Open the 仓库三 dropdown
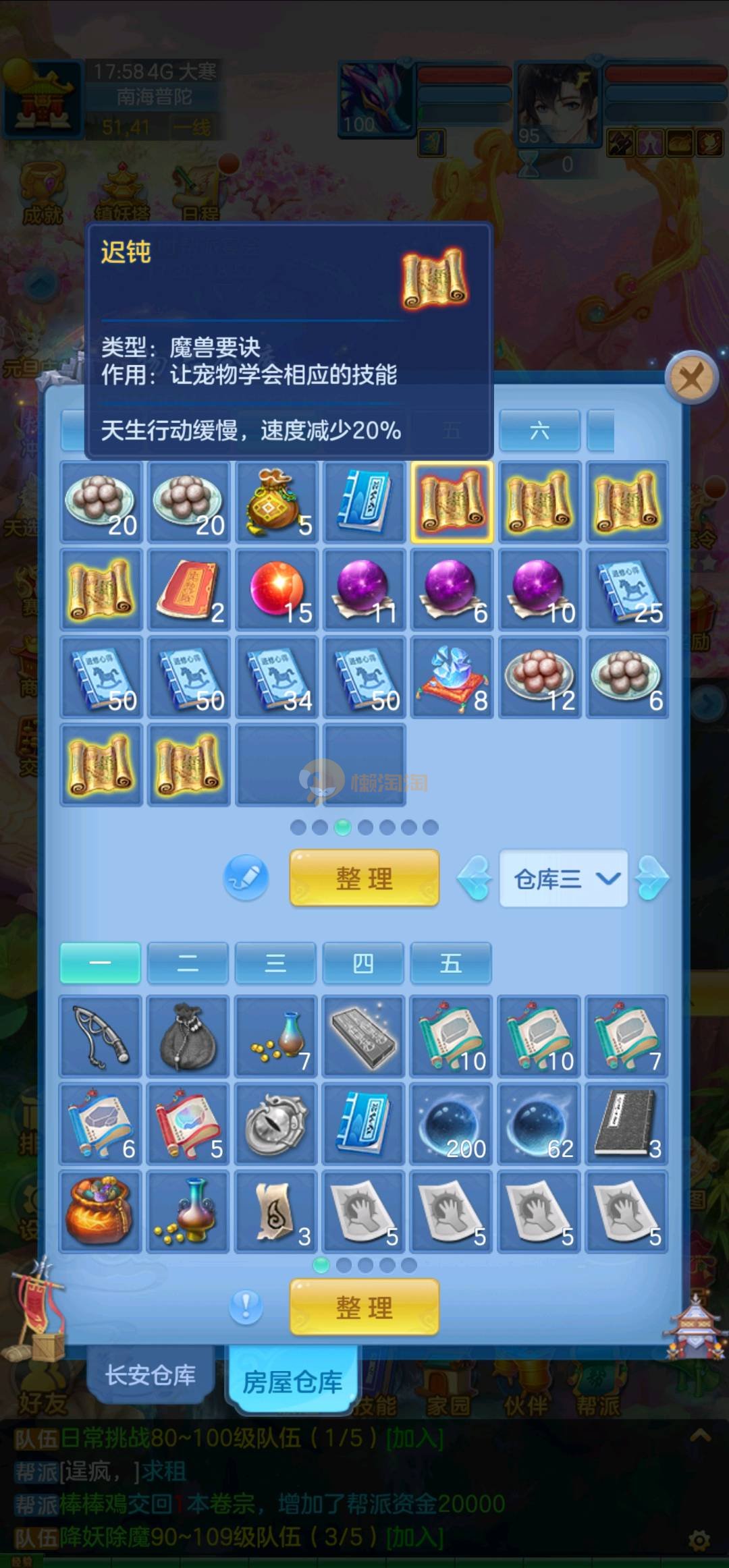729x1568 pixels. tap(564, 878)
